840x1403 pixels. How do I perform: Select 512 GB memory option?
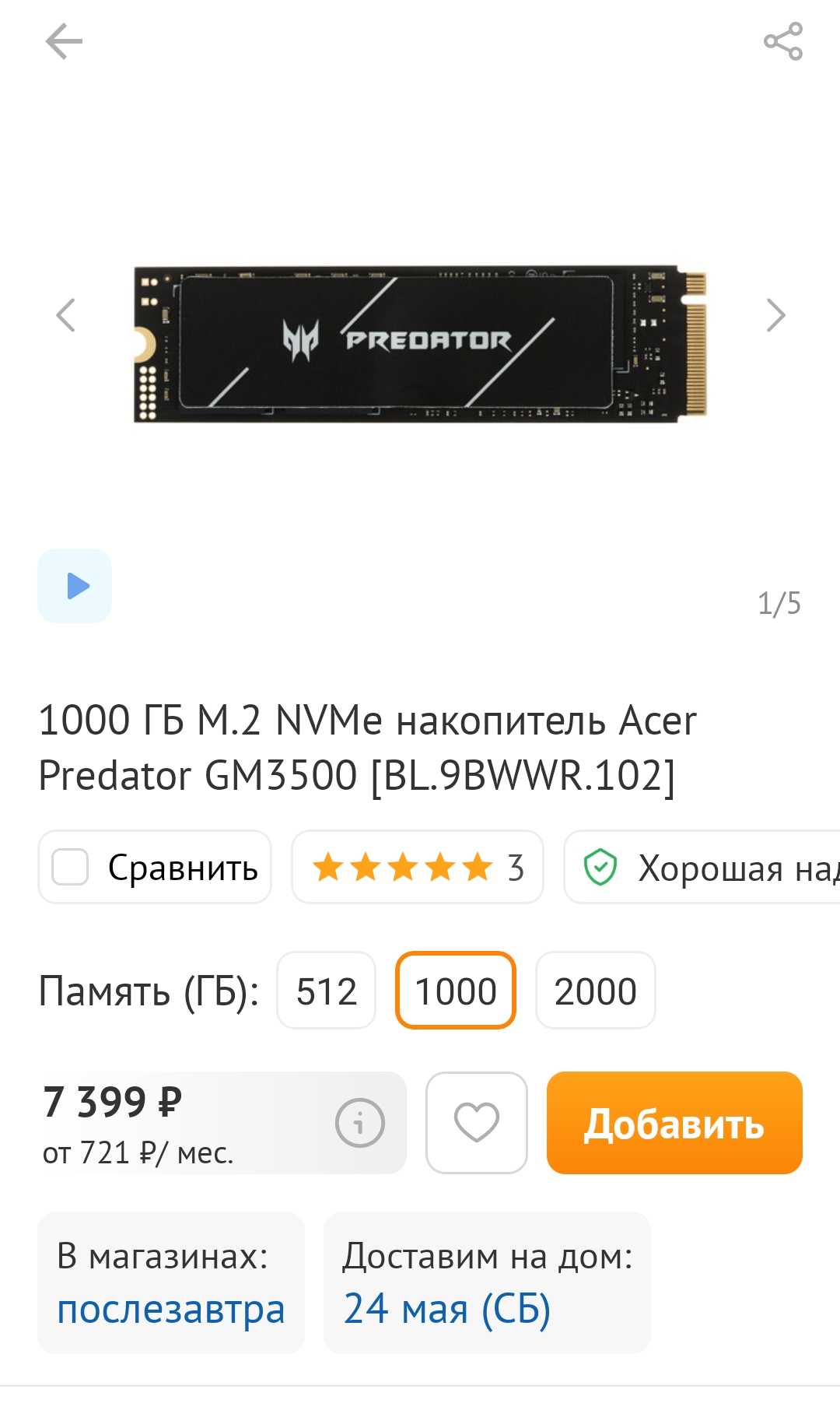tap(326, 991)
